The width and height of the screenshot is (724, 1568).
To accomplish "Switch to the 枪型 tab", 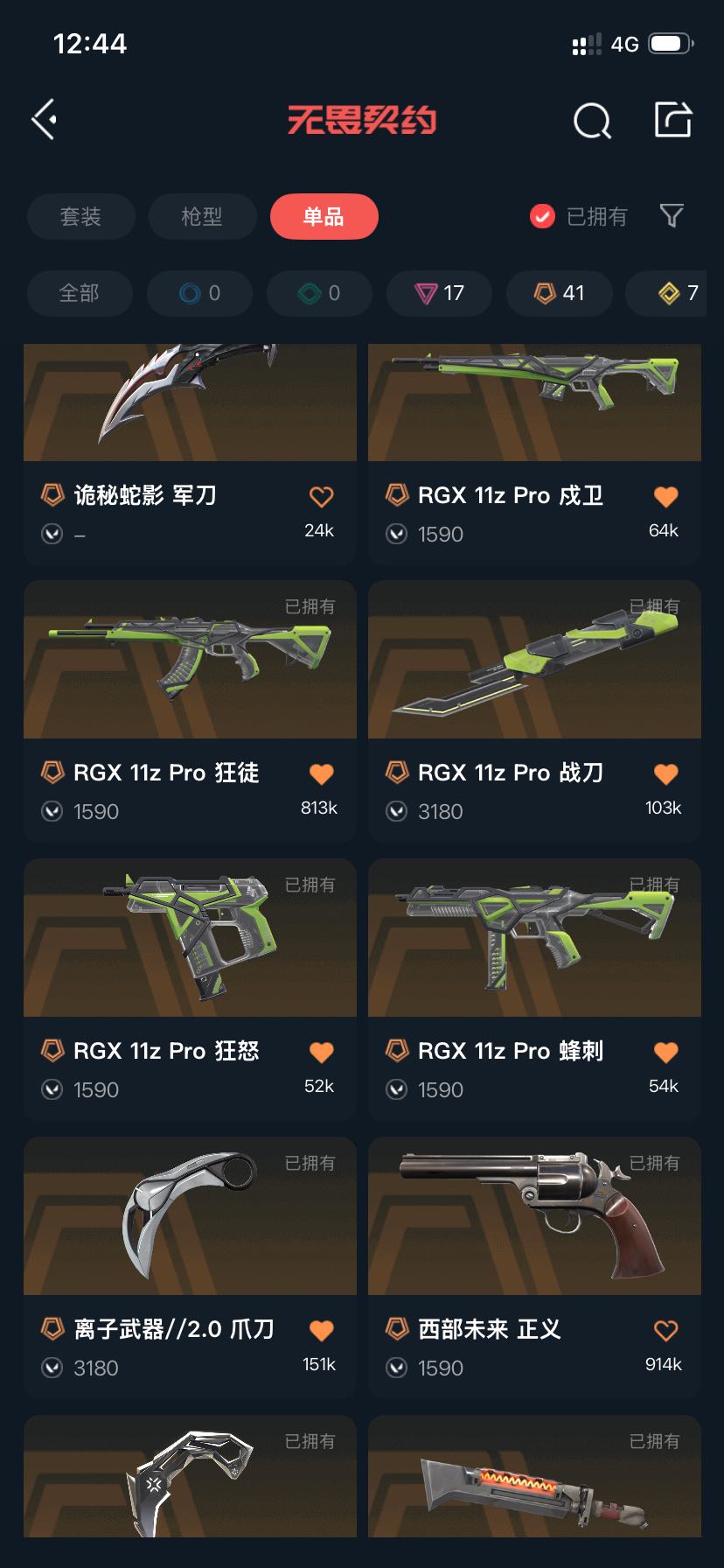I will coord(202,216).
